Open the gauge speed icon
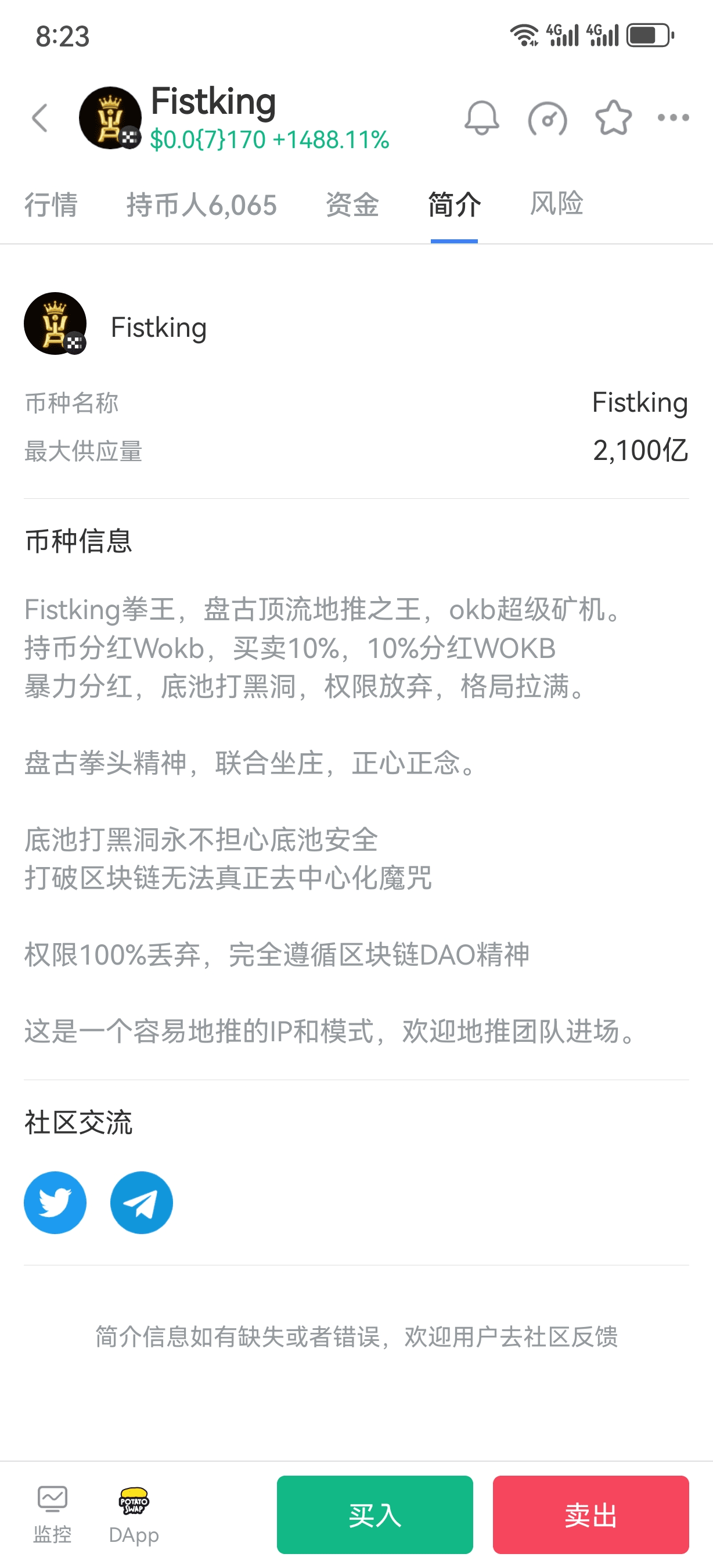713x1568 pixels. coord(547,118)
